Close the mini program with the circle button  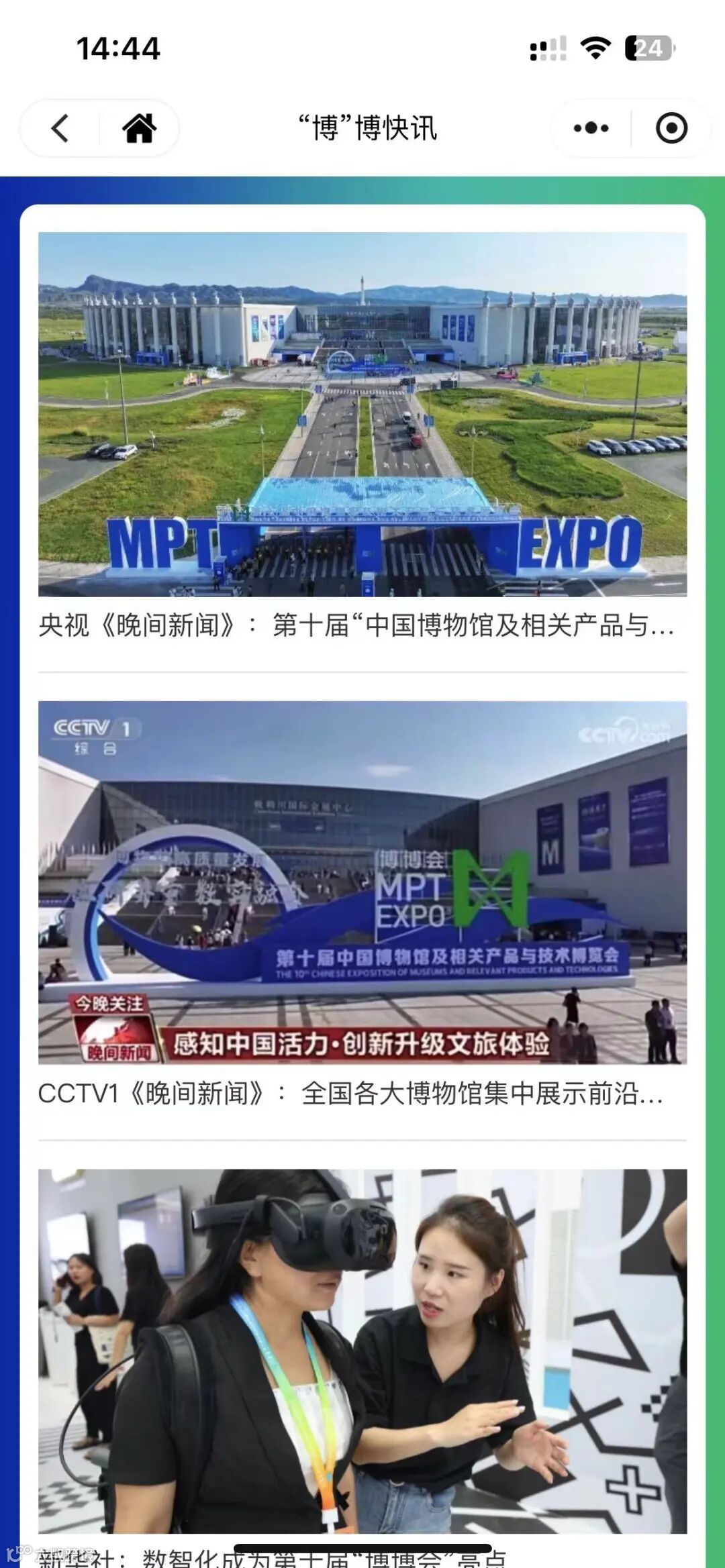pos(671,128)
